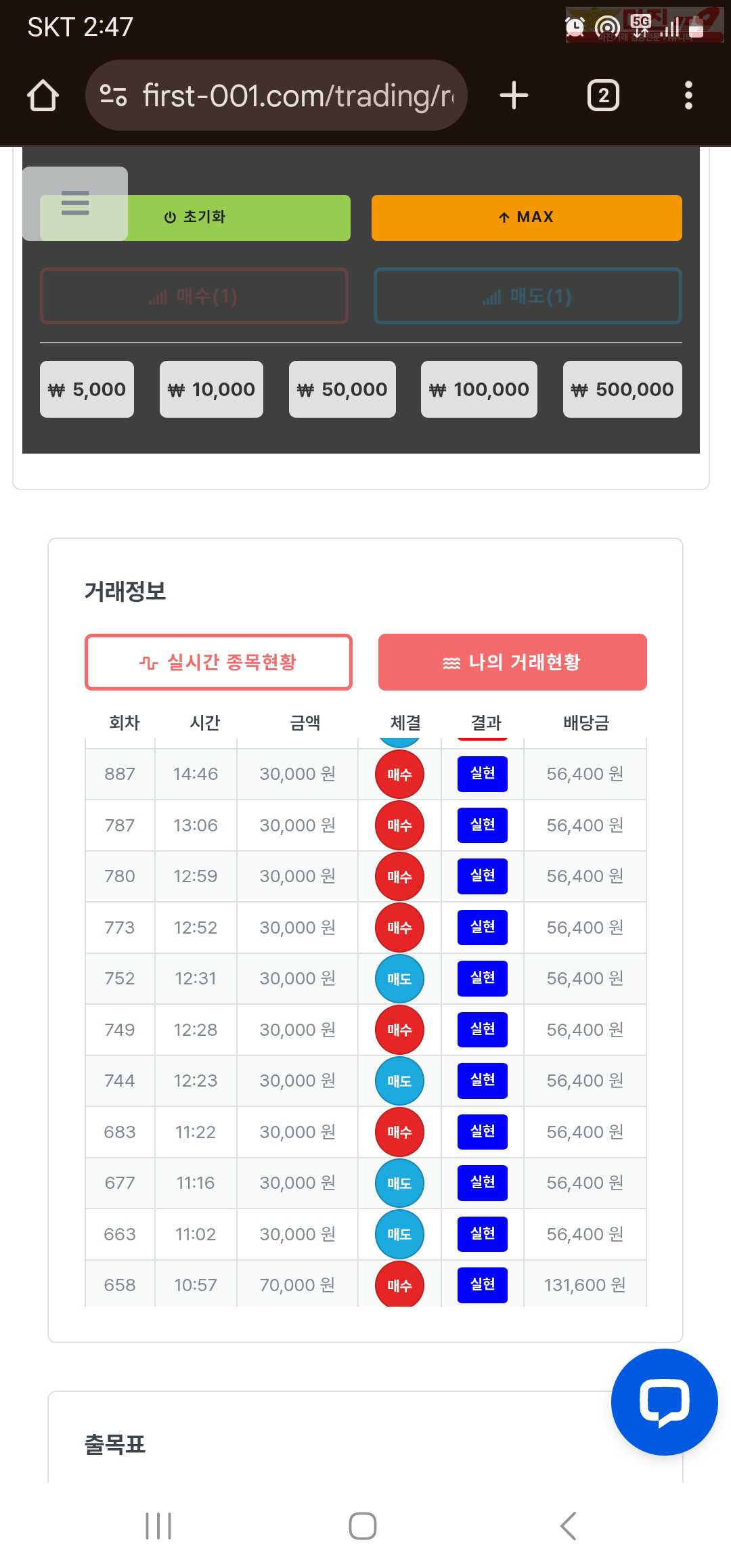Screen dimensions: 731x1568
Task: Open the browser home page
Action: pos(43,95)
